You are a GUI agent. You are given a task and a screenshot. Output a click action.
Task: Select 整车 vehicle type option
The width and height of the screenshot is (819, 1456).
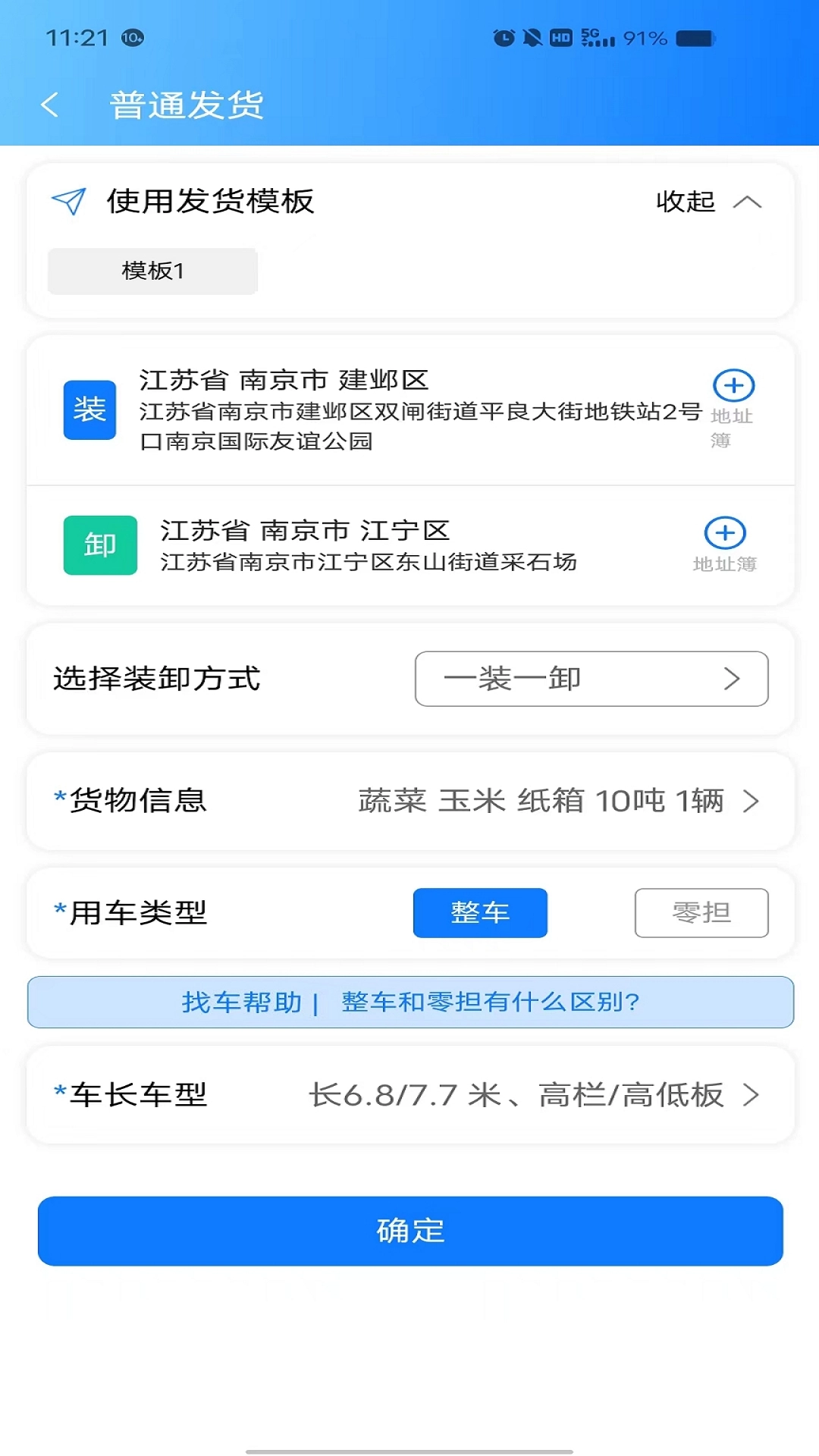tap(479, 913)
